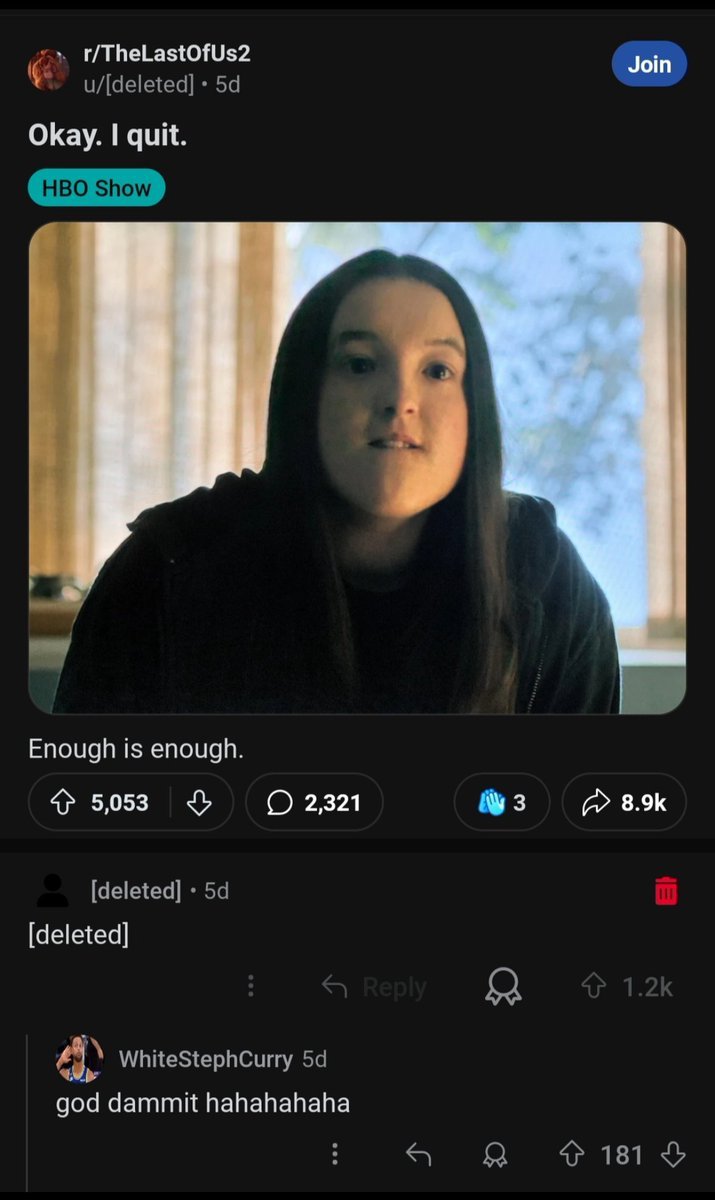Open WhiteStephCurry's profile

tap(205, 1059)
